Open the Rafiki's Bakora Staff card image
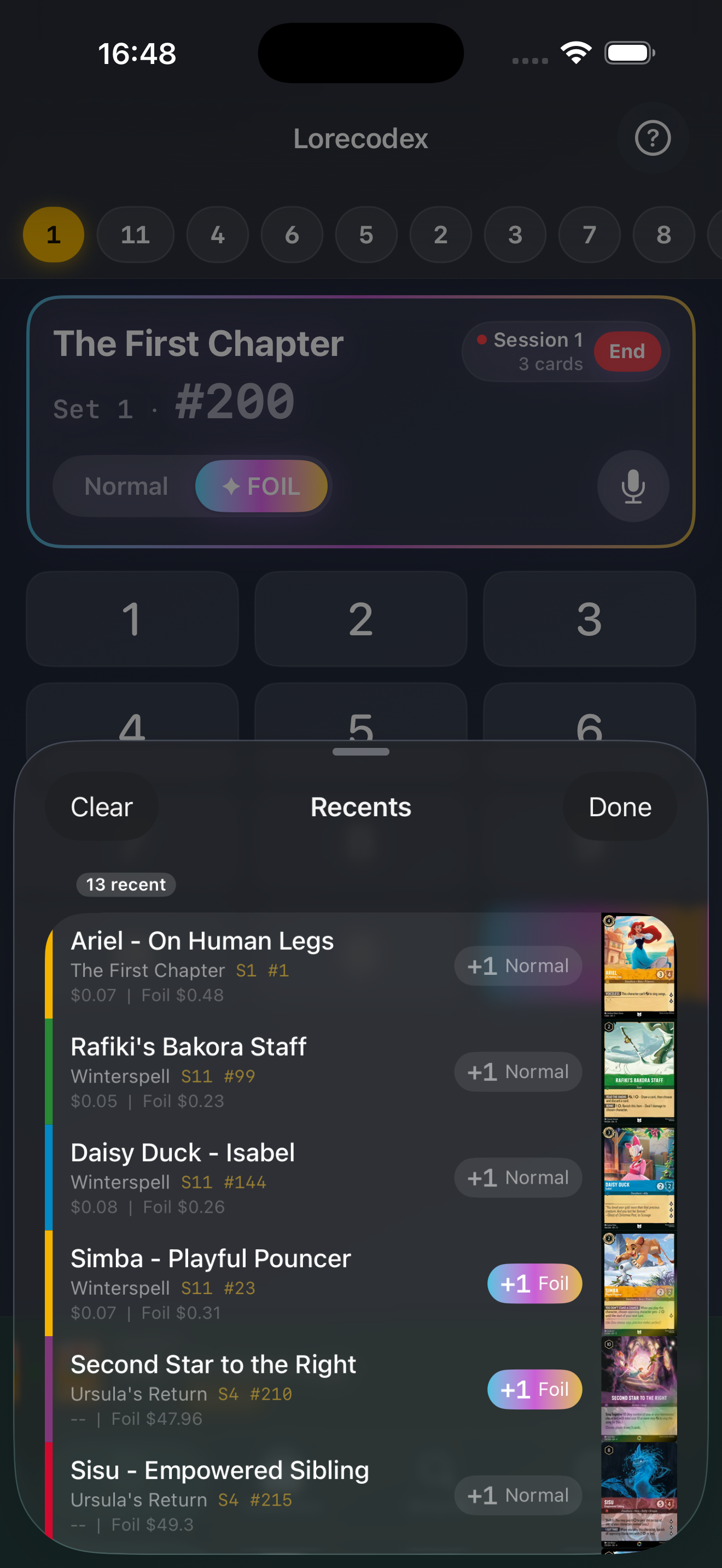Image resolution: width=722 pixels, height=1568 pixels. [638, 1072]
